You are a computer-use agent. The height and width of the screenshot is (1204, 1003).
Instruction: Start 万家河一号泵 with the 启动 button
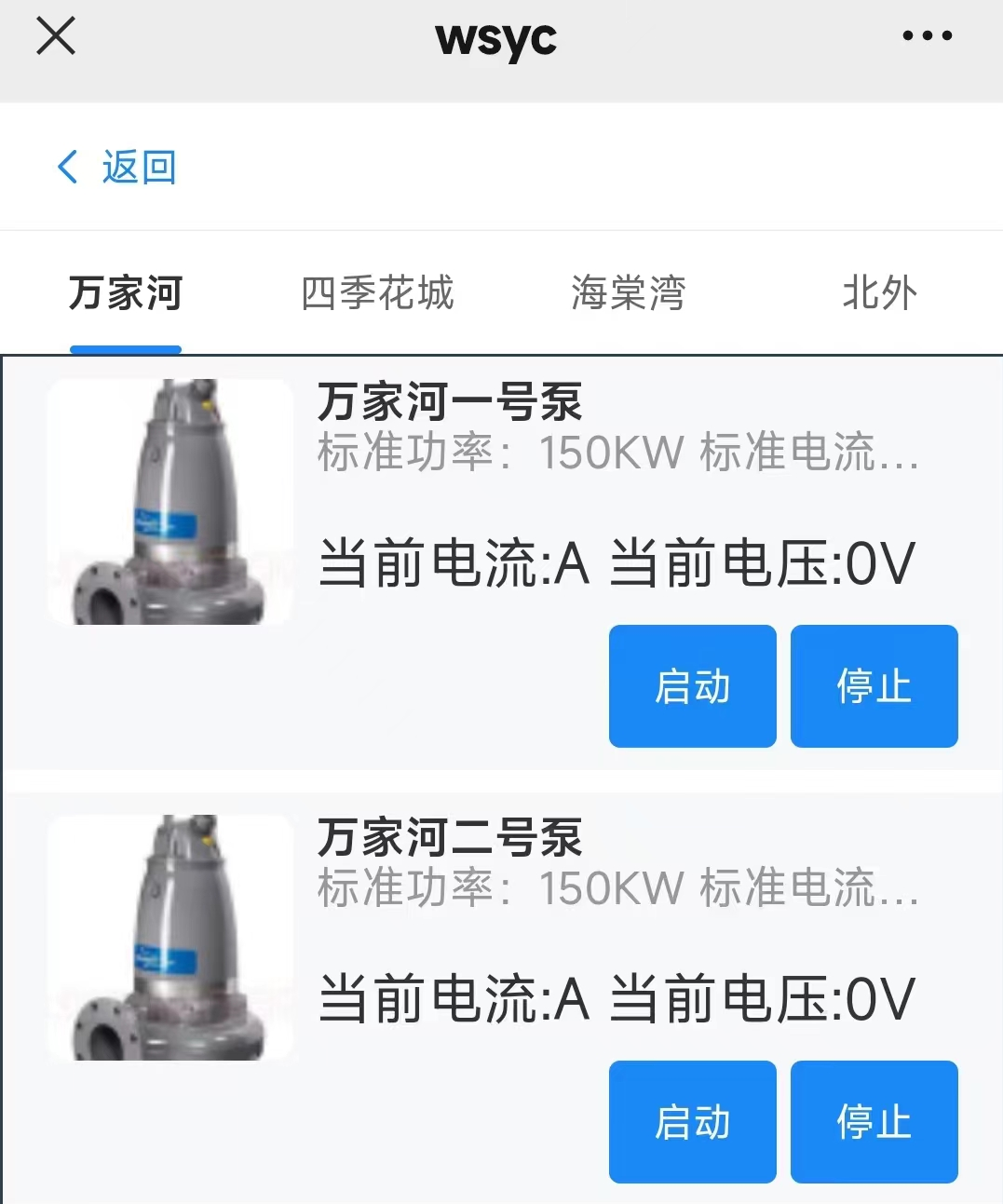point(692,686)
